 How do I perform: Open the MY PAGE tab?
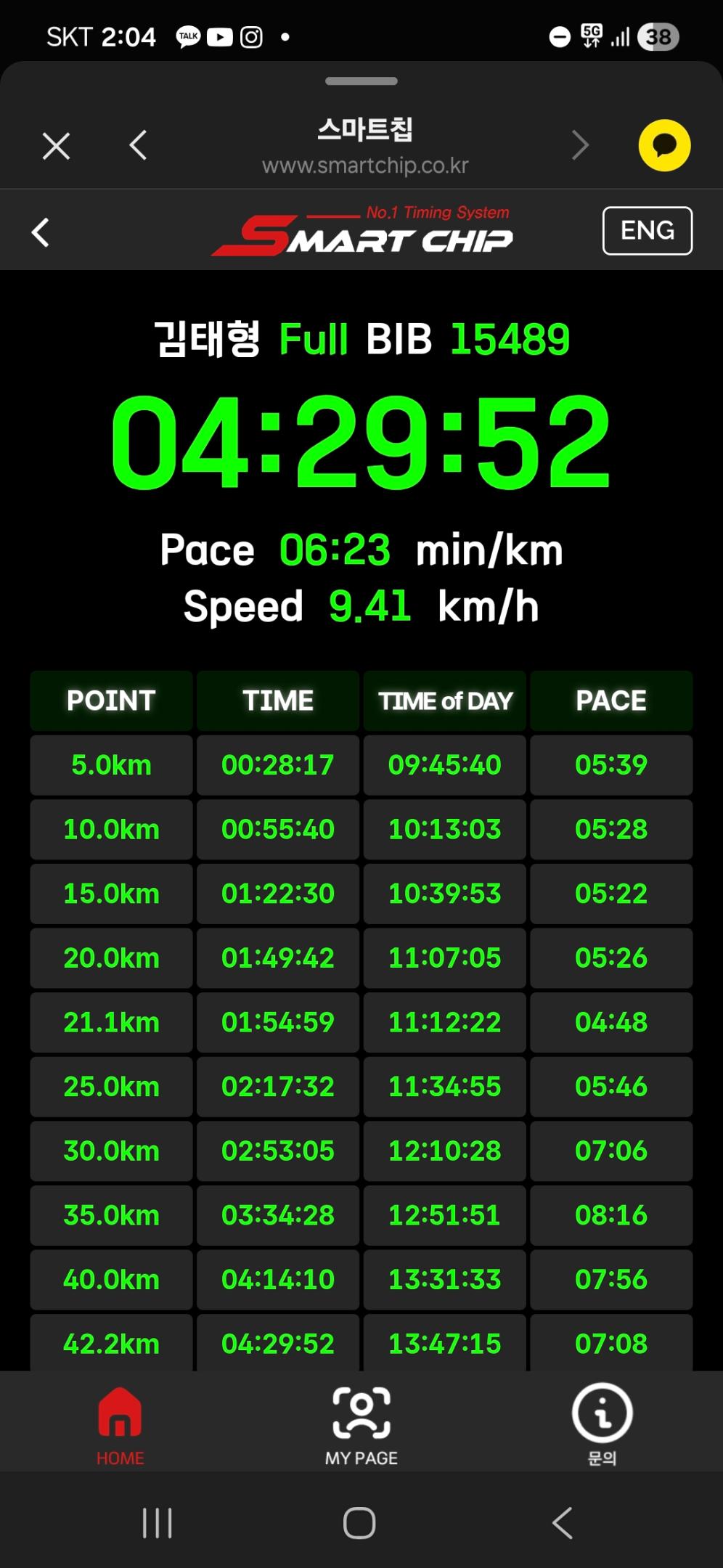click(361, 1424)
